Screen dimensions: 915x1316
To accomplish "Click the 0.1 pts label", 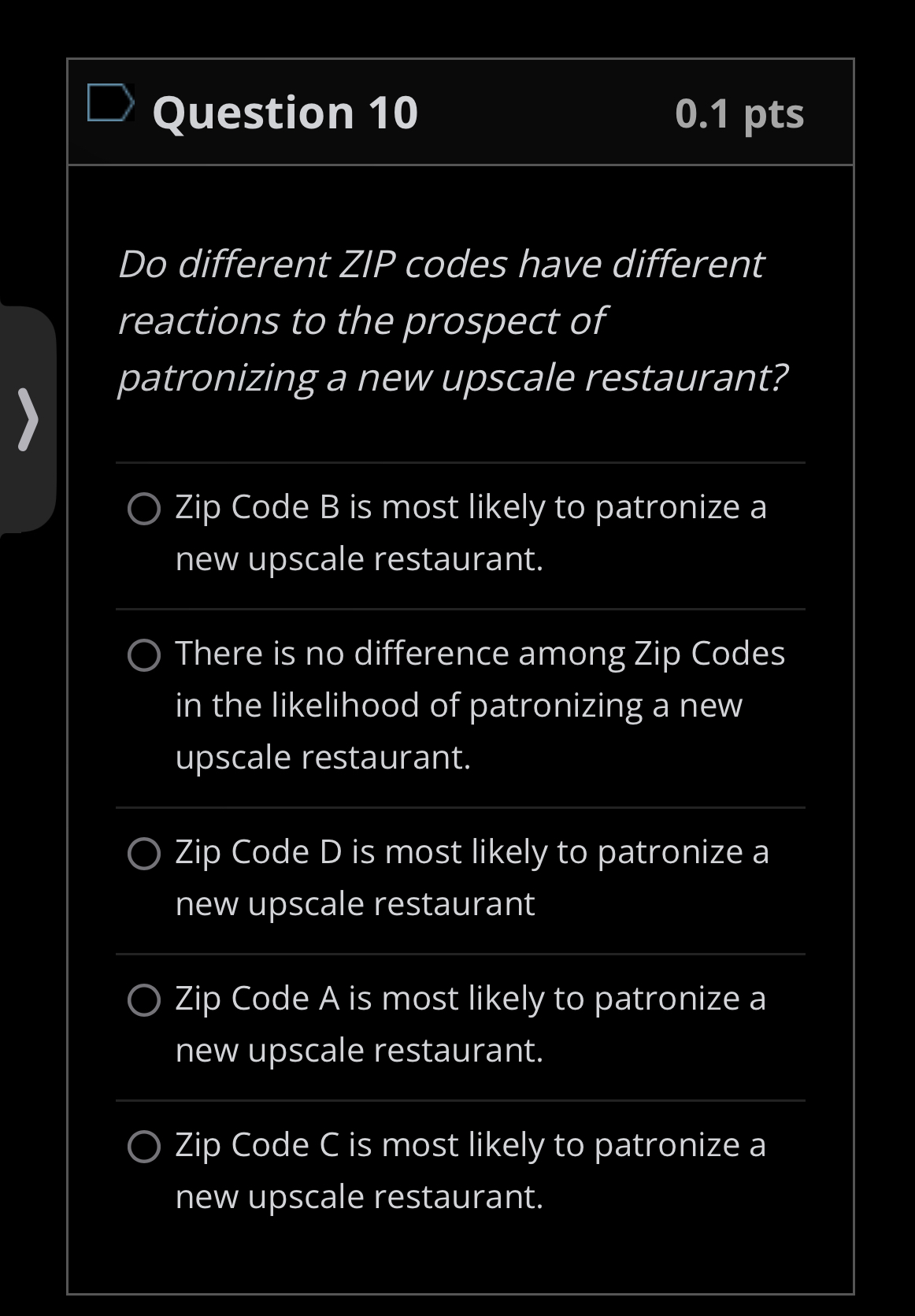I will [739, 114].
